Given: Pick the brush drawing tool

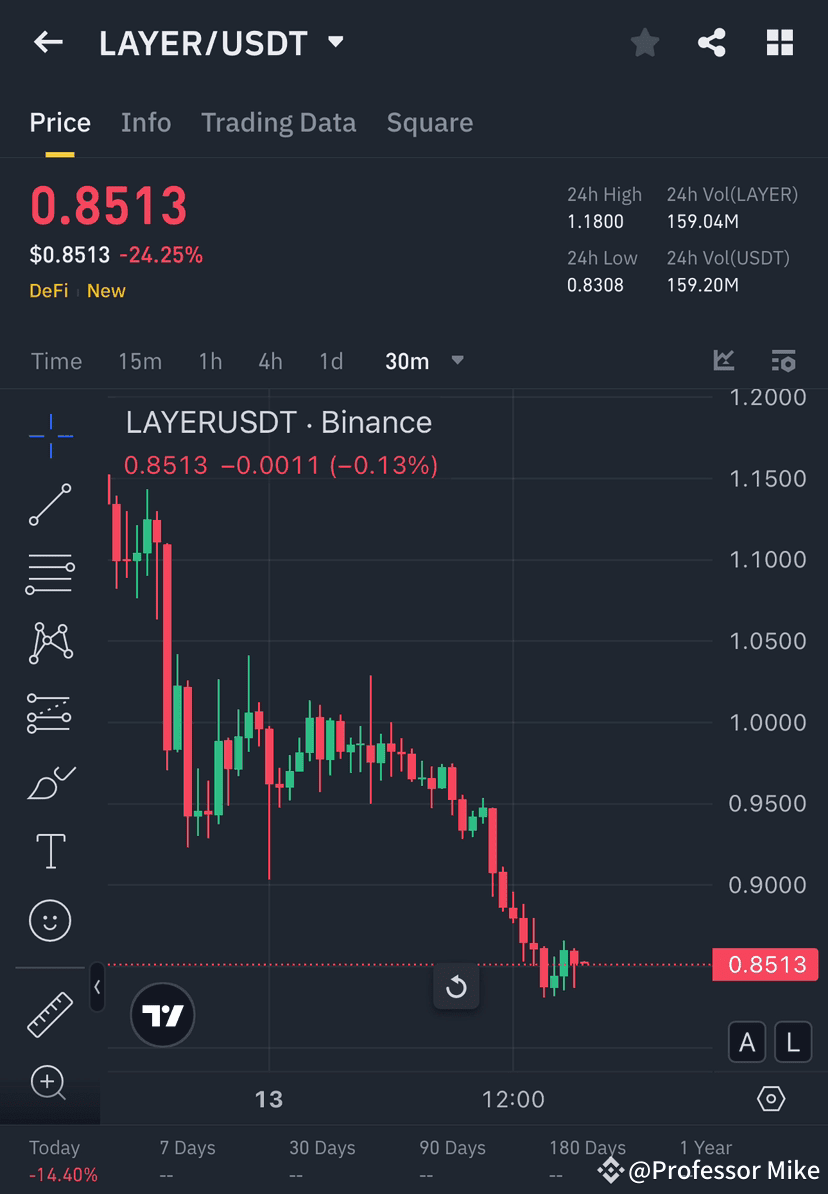Looking at the screenshot, I should [50, 782].
